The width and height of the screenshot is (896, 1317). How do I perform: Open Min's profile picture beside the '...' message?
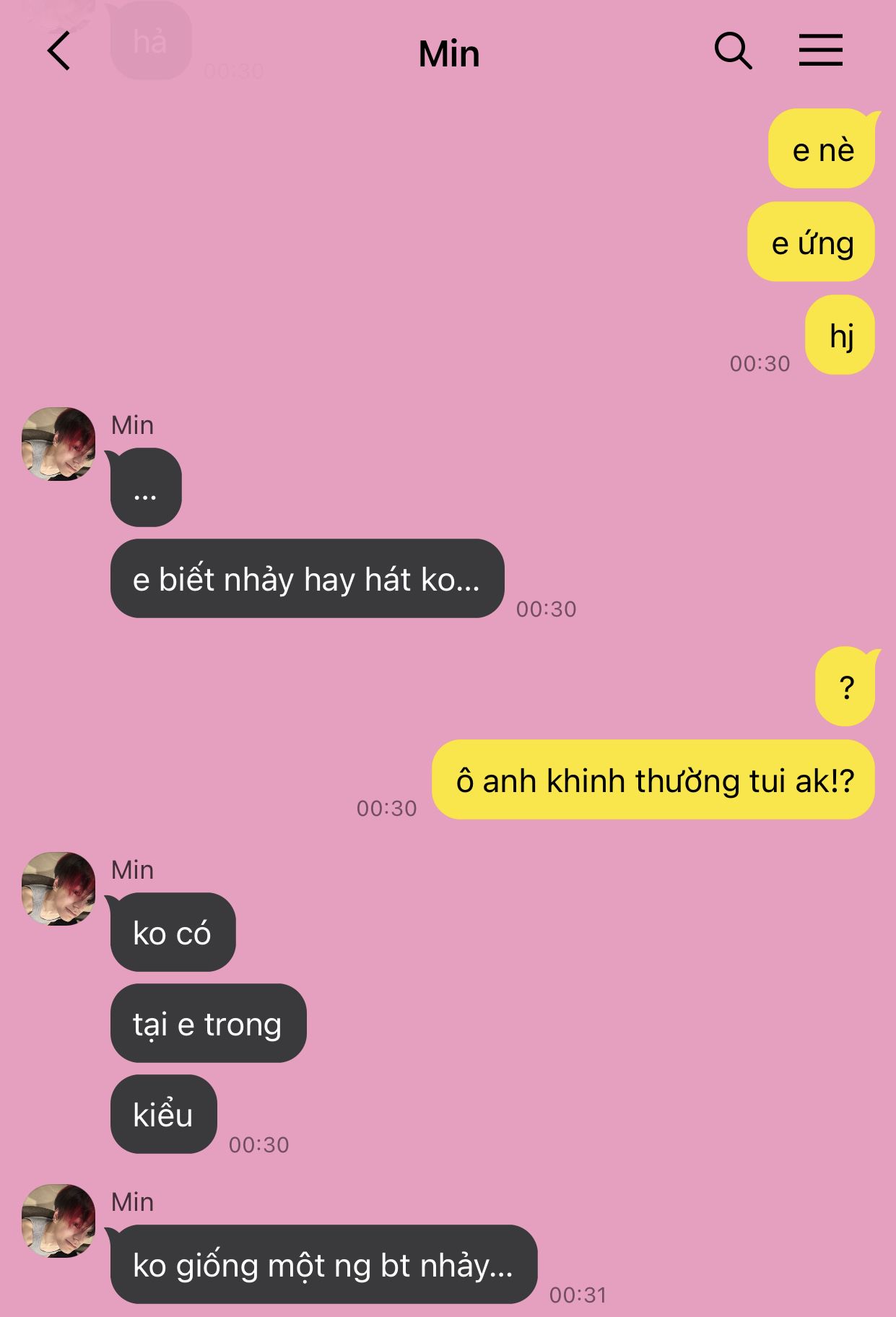coord(58,444)
